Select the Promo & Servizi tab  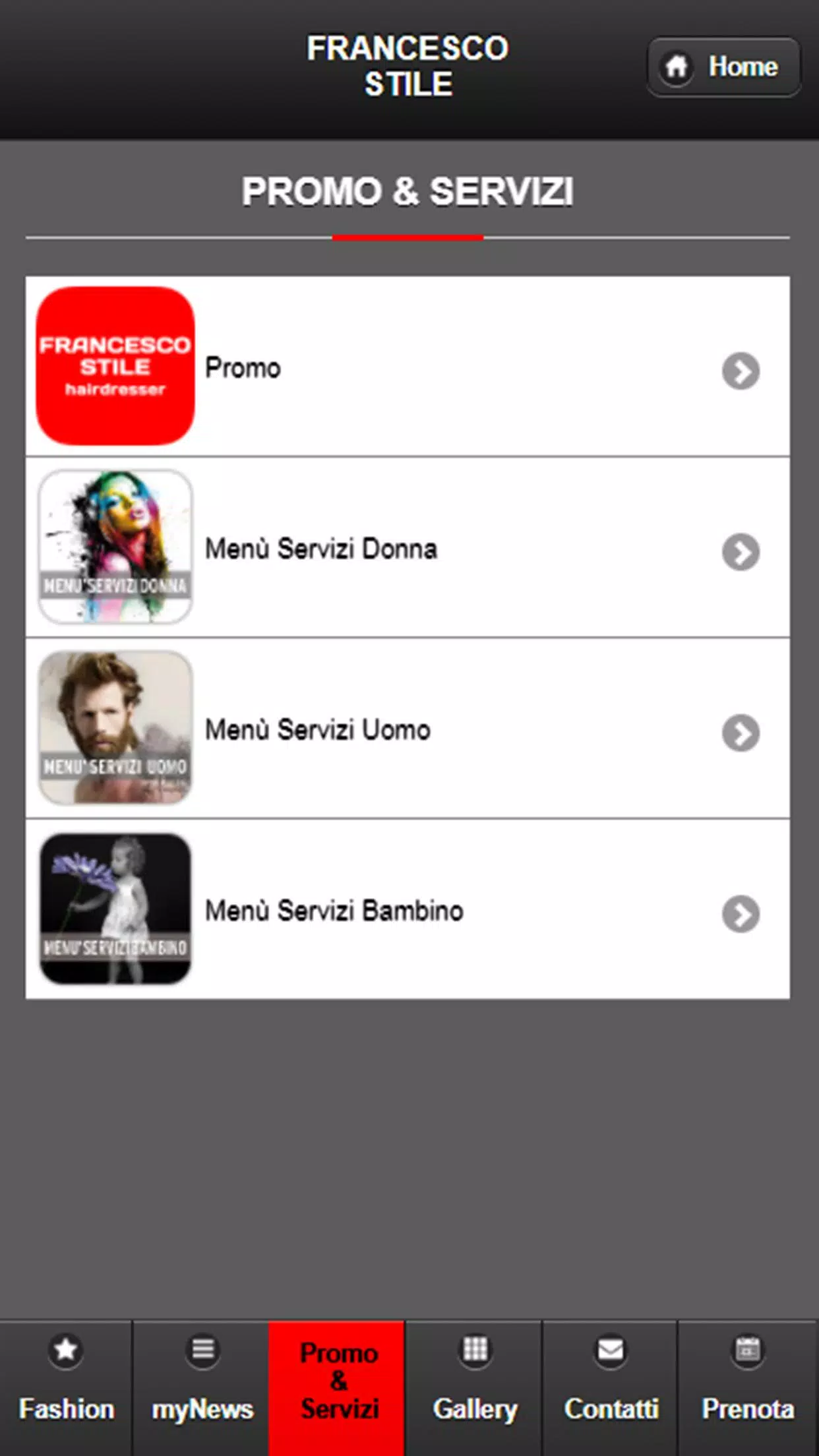338,1387
